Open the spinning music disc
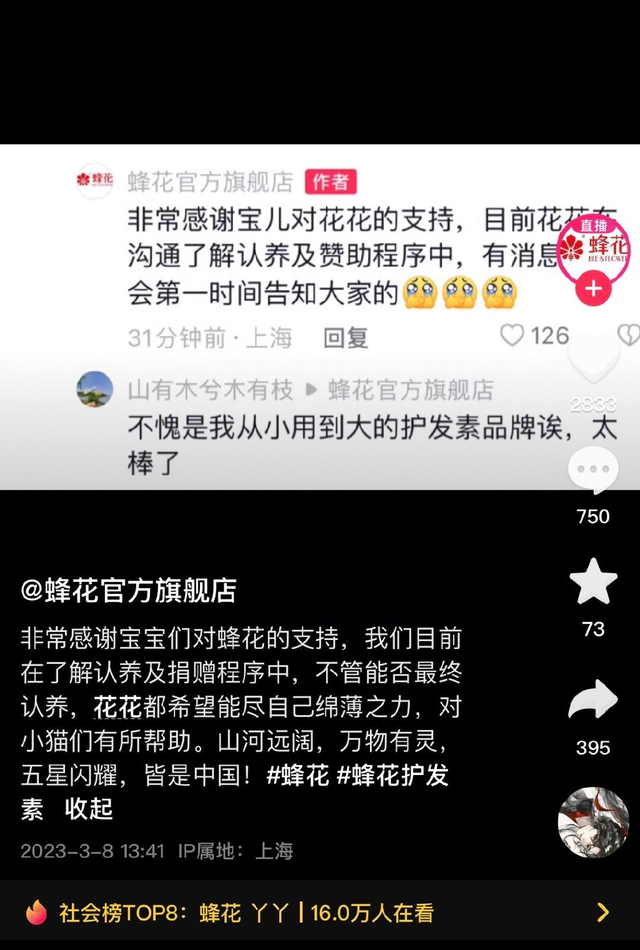 click(593, 821)
